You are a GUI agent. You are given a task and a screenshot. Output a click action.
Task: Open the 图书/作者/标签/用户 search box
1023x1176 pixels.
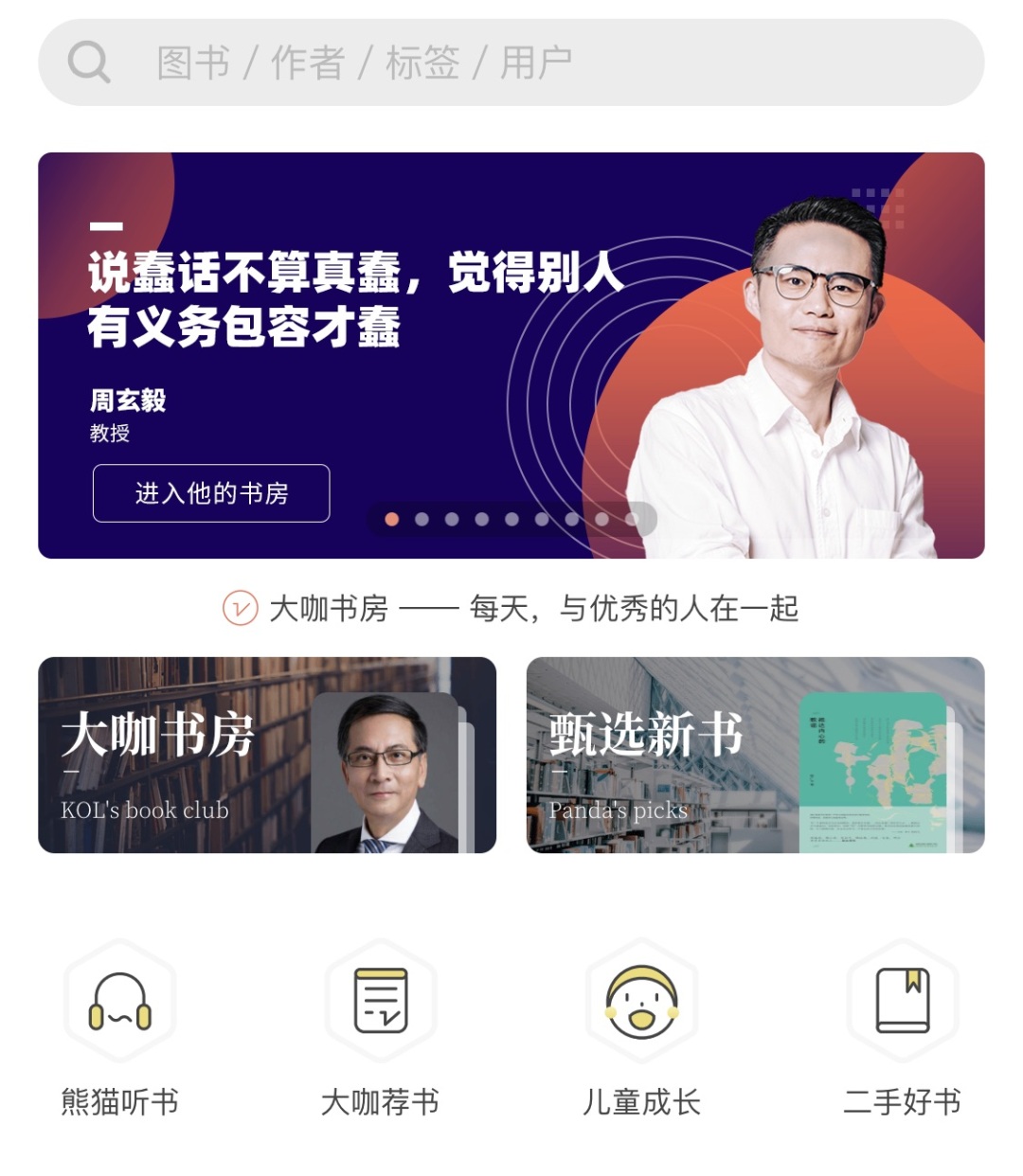pos(511,62)
